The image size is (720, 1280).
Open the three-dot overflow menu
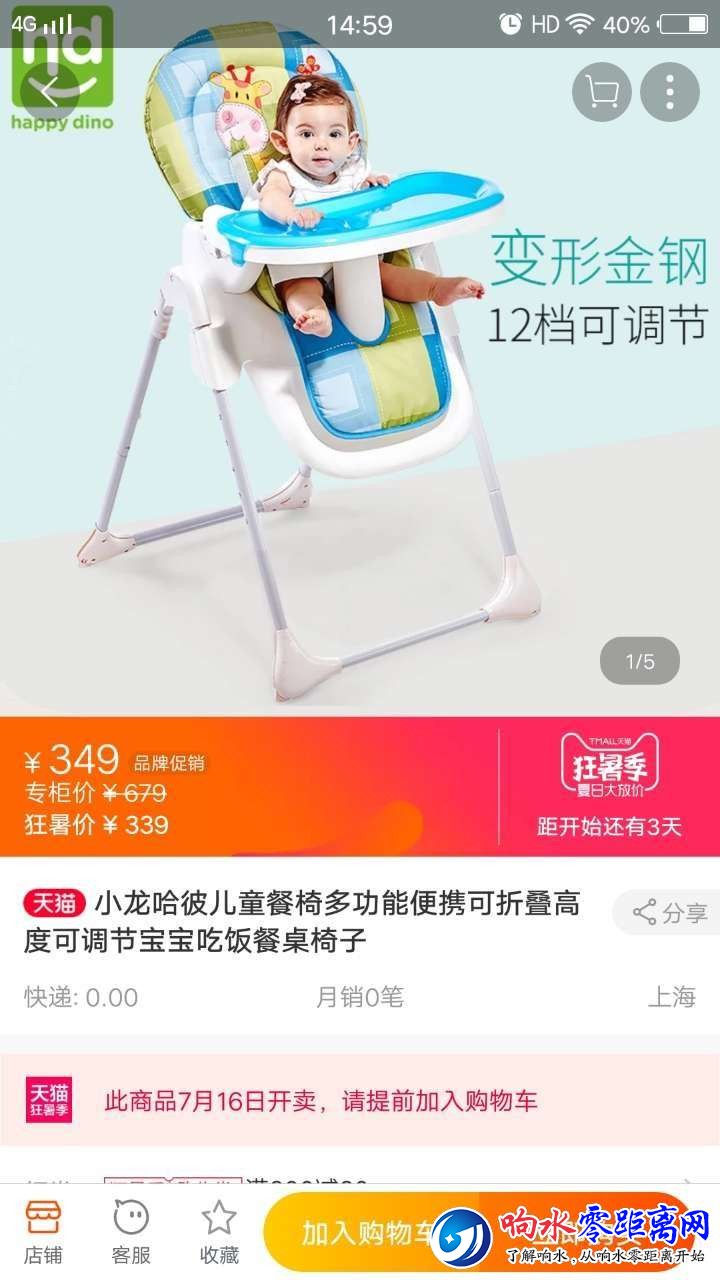[669, 92]
